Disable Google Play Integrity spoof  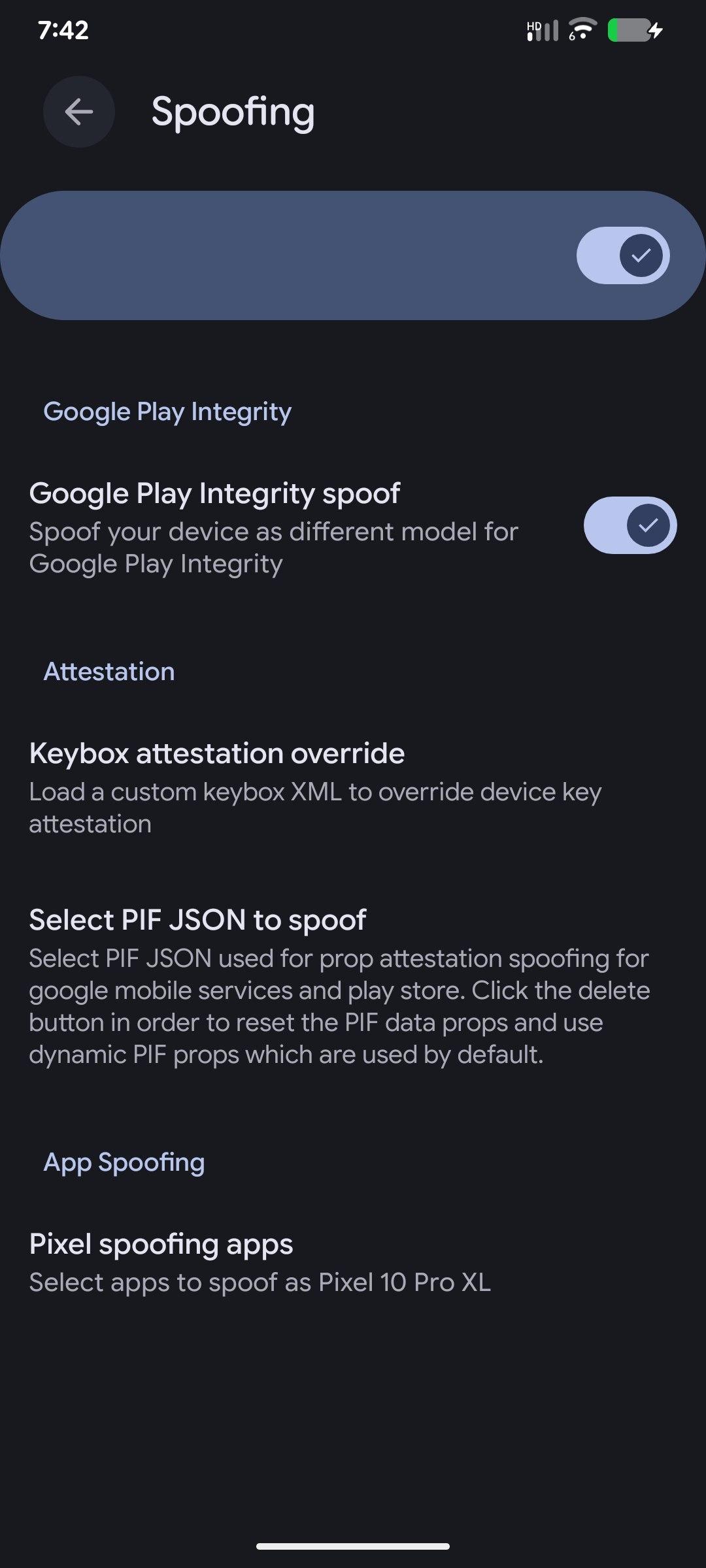630,525
